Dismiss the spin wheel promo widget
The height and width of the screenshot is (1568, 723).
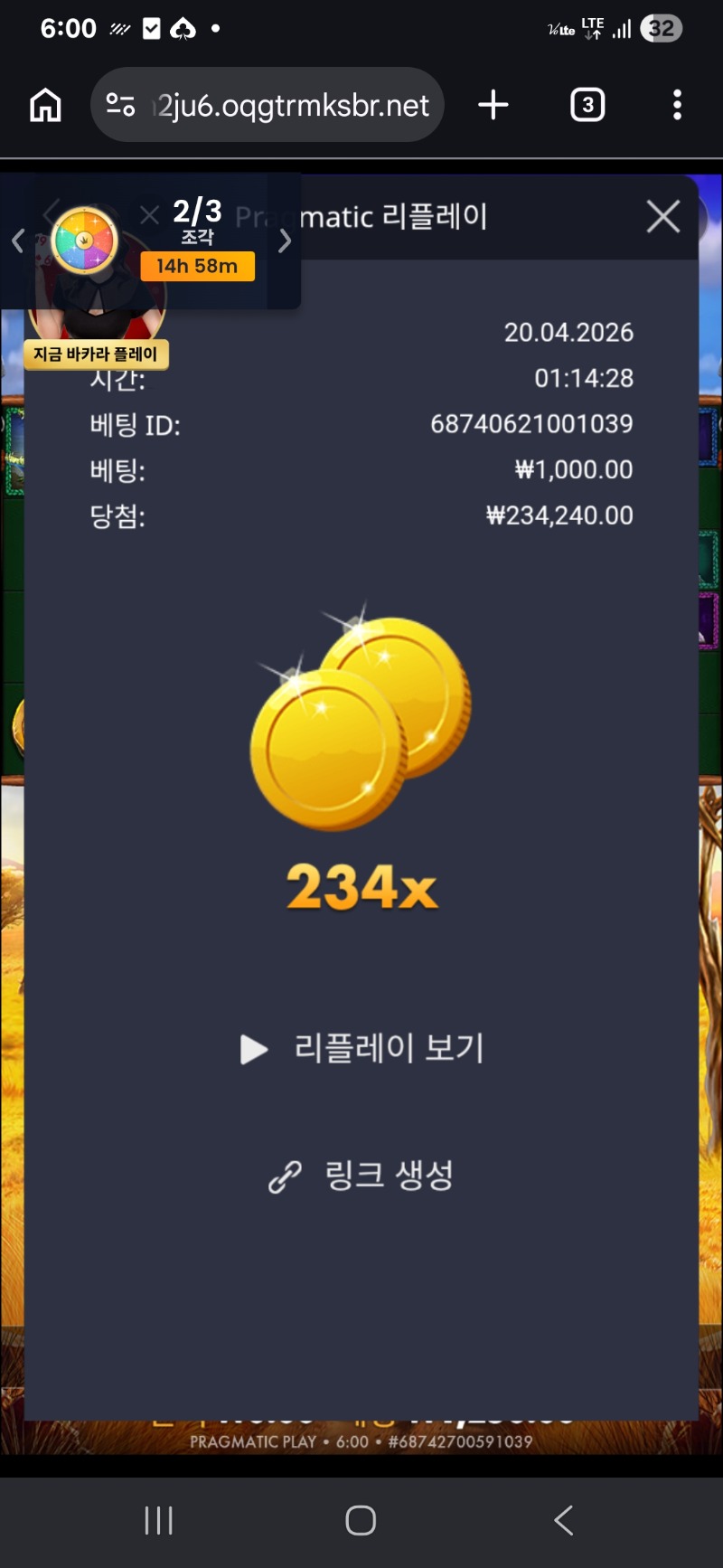pyautogui.click(x=149, y=214)
